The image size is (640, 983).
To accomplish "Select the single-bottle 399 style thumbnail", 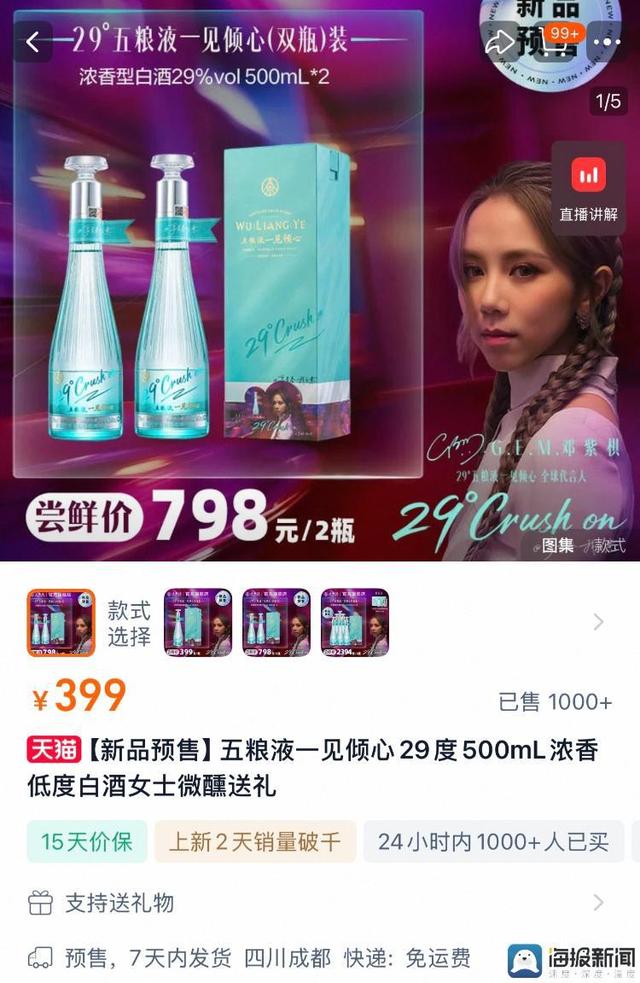I will click(x=198, y=622).
